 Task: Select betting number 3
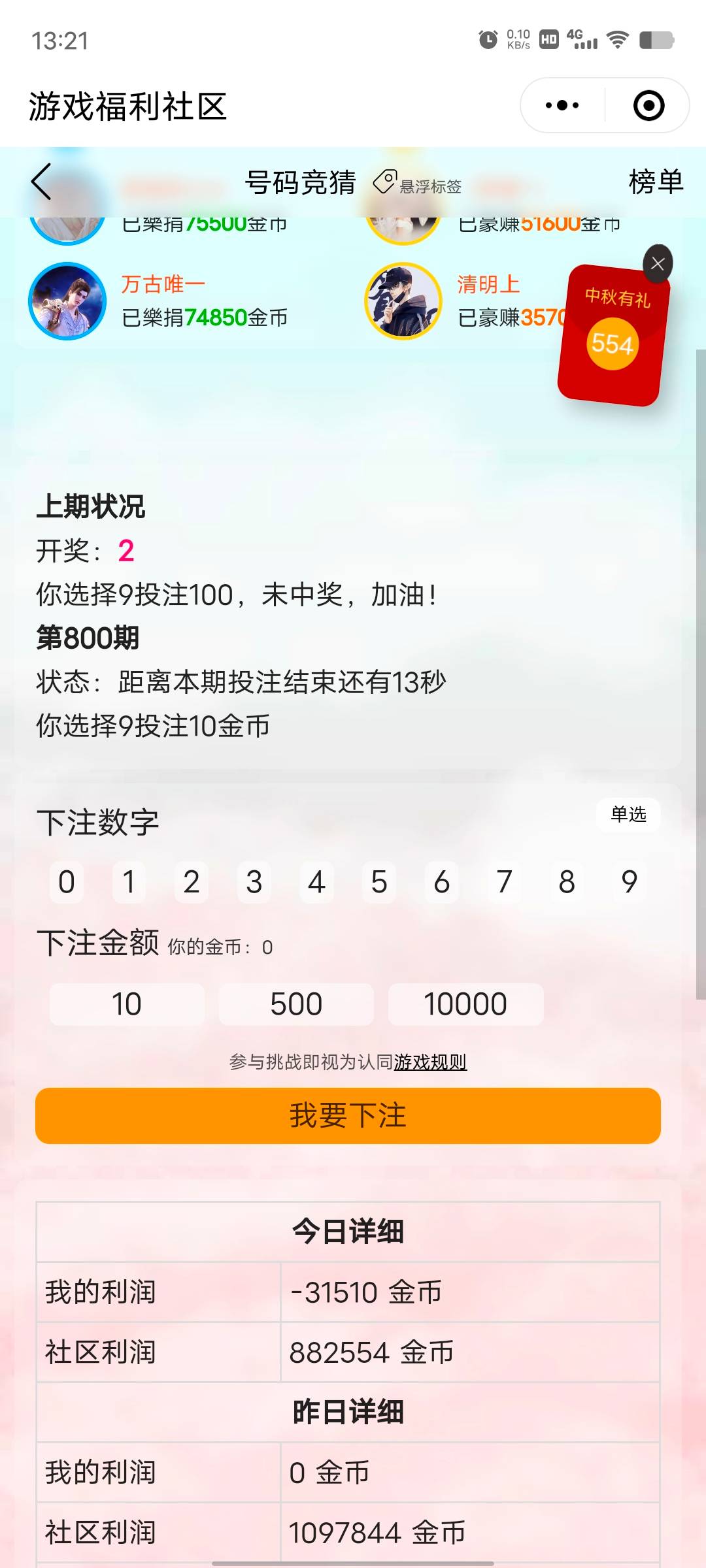point(254,882)
